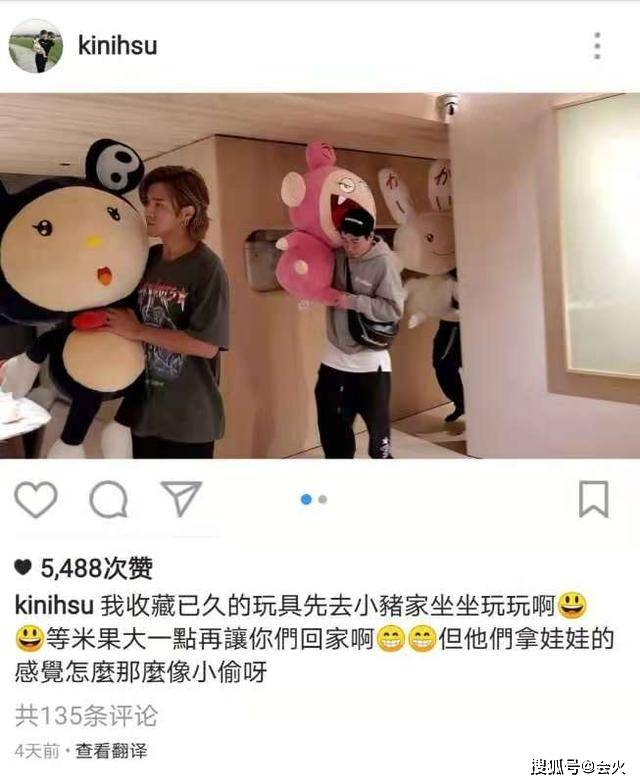
Task: Share the post via paper plane
Action: pos(181,498)
